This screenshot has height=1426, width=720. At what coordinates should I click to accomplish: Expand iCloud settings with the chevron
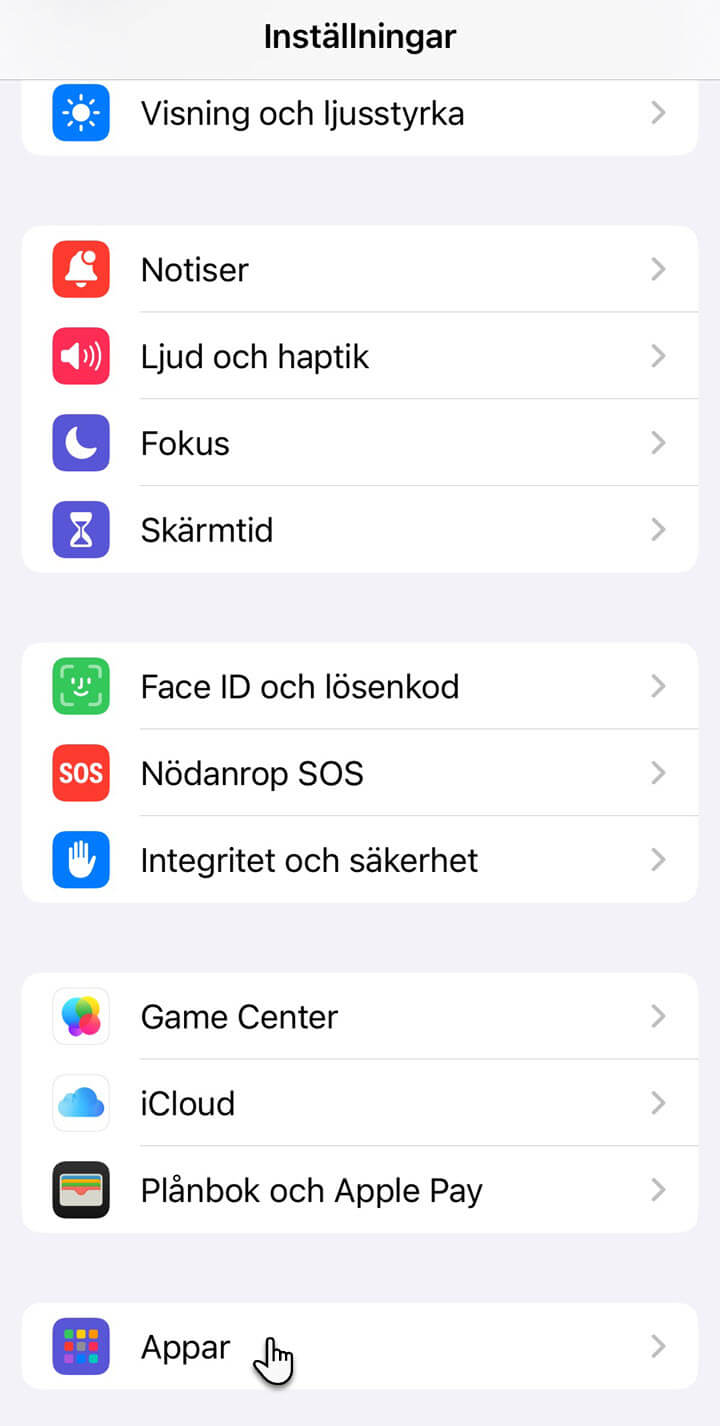(658, 1103)
